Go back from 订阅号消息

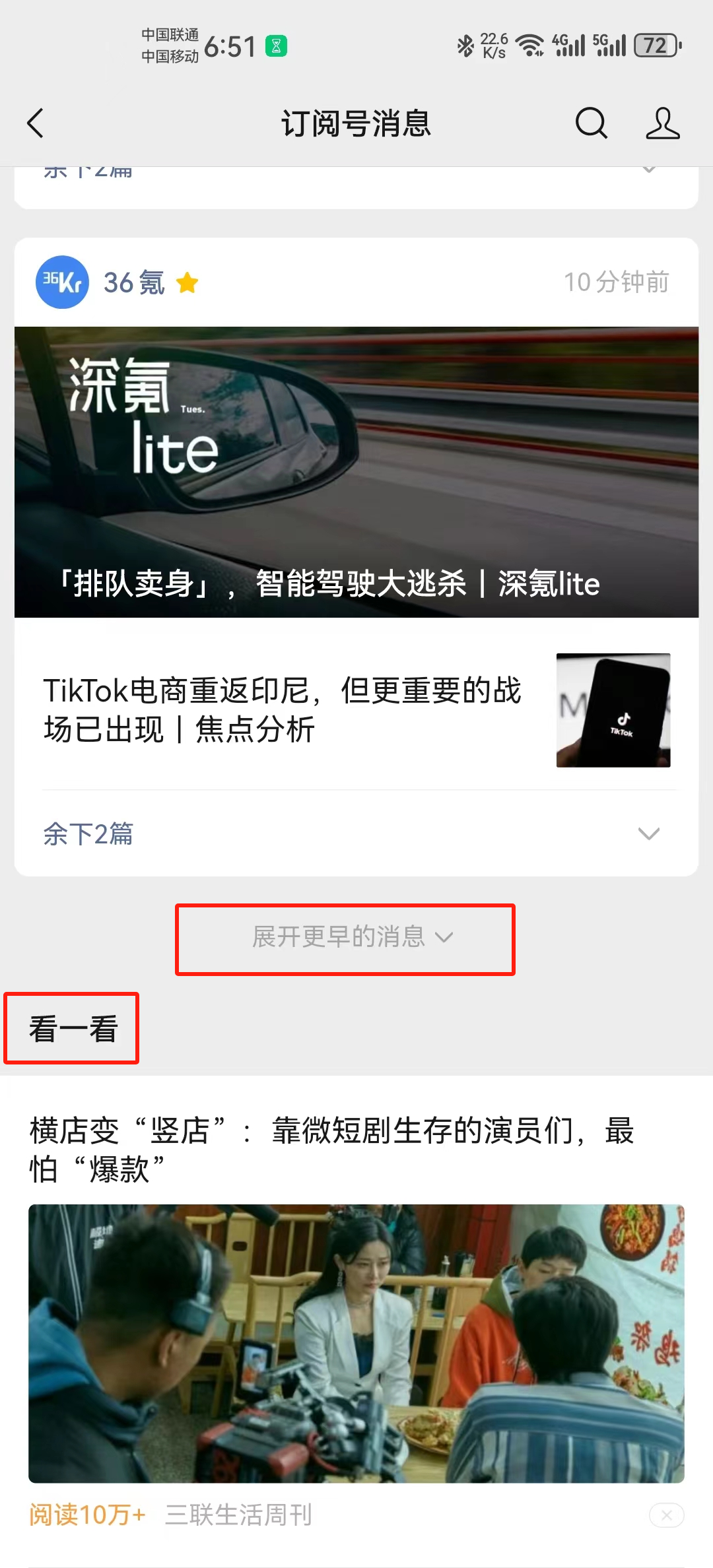(x=36, y=123)
